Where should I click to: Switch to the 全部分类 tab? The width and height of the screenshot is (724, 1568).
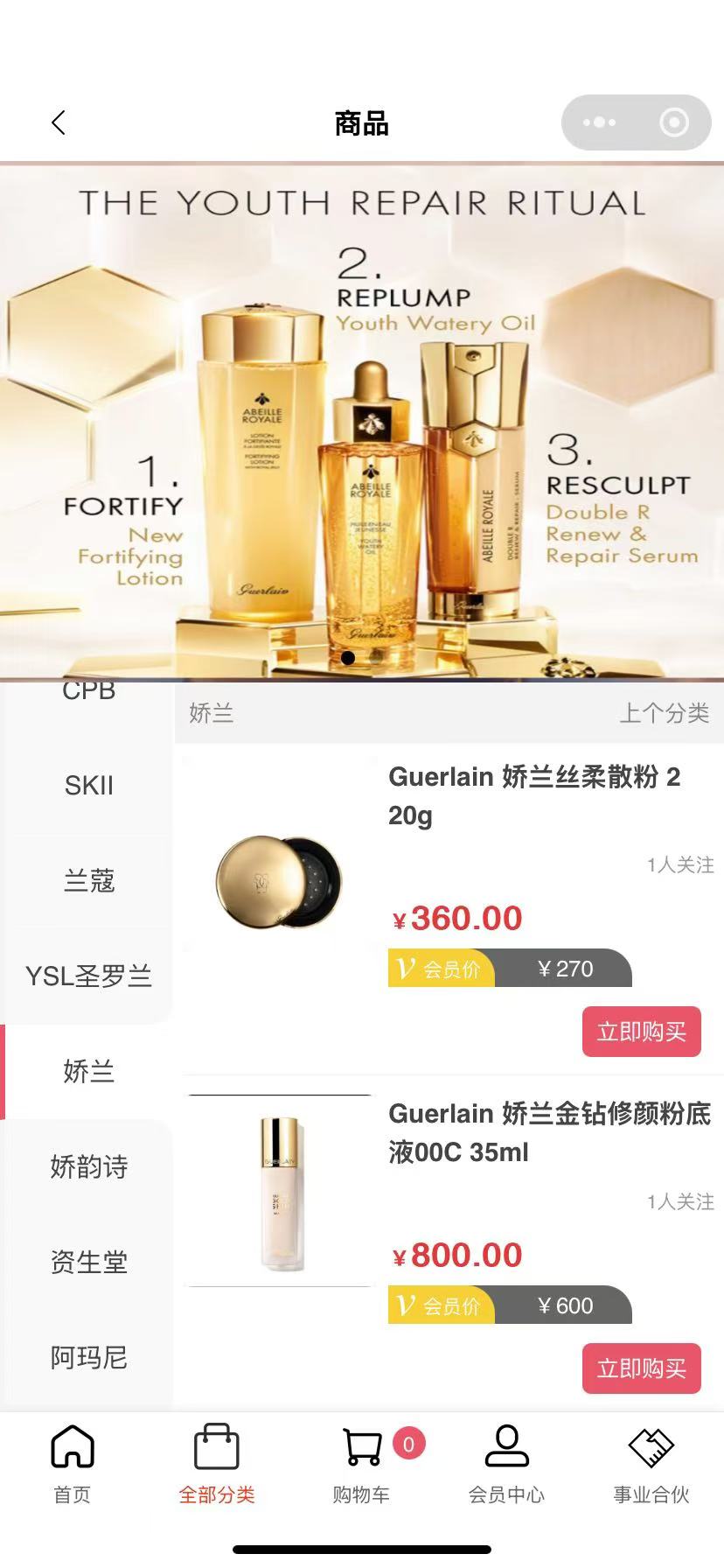217,1463
